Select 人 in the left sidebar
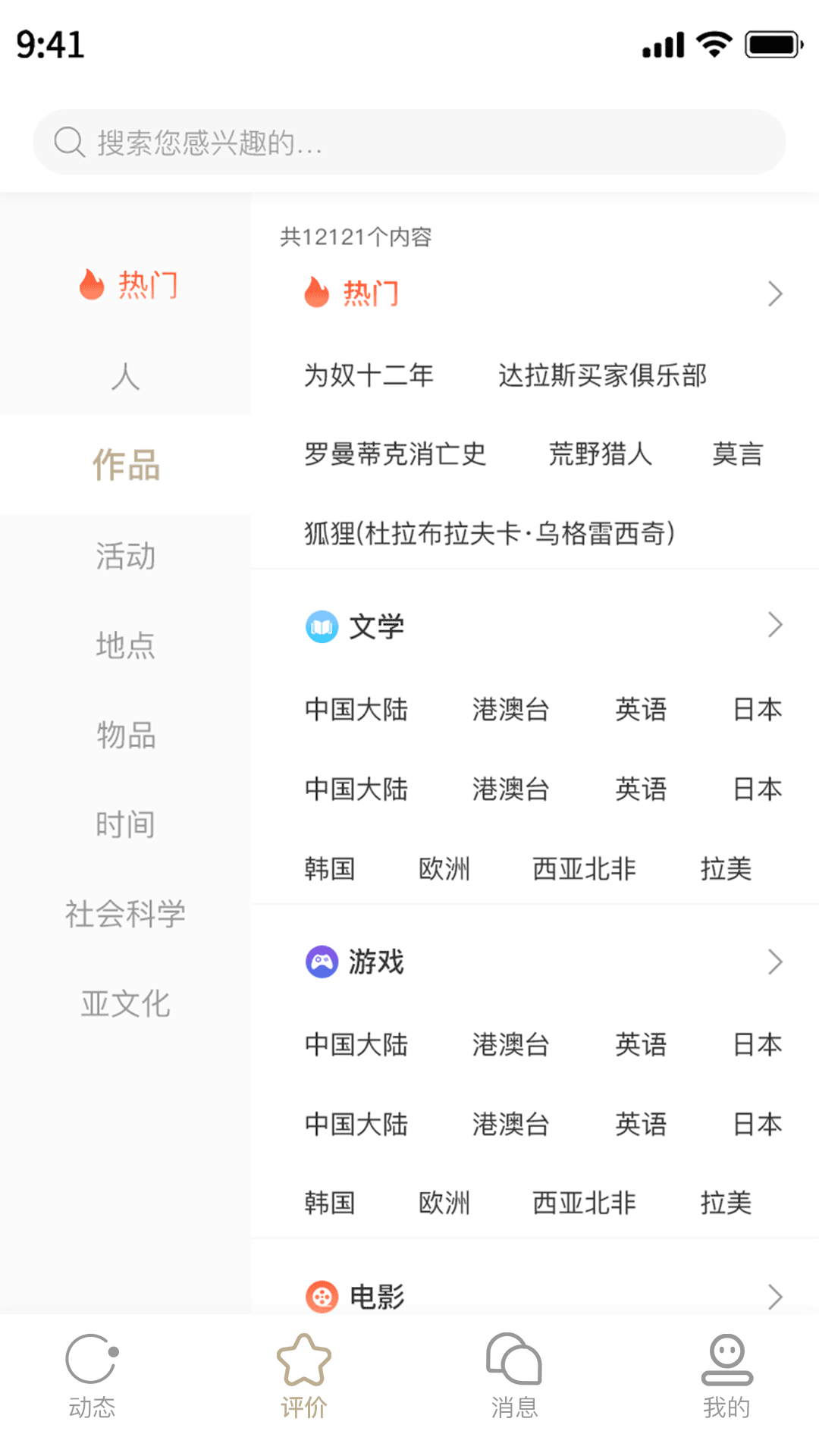819x1456 pixels. coord(125,376)
